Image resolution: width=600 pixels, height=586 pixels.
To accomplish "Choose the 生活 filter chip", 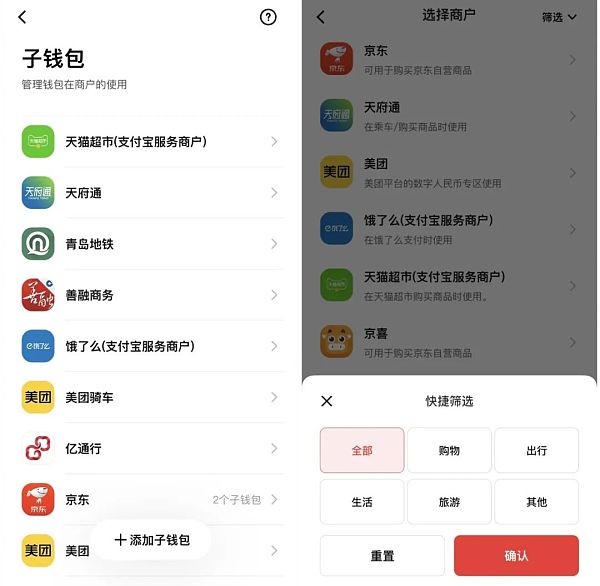I will (x=362, y=502).
